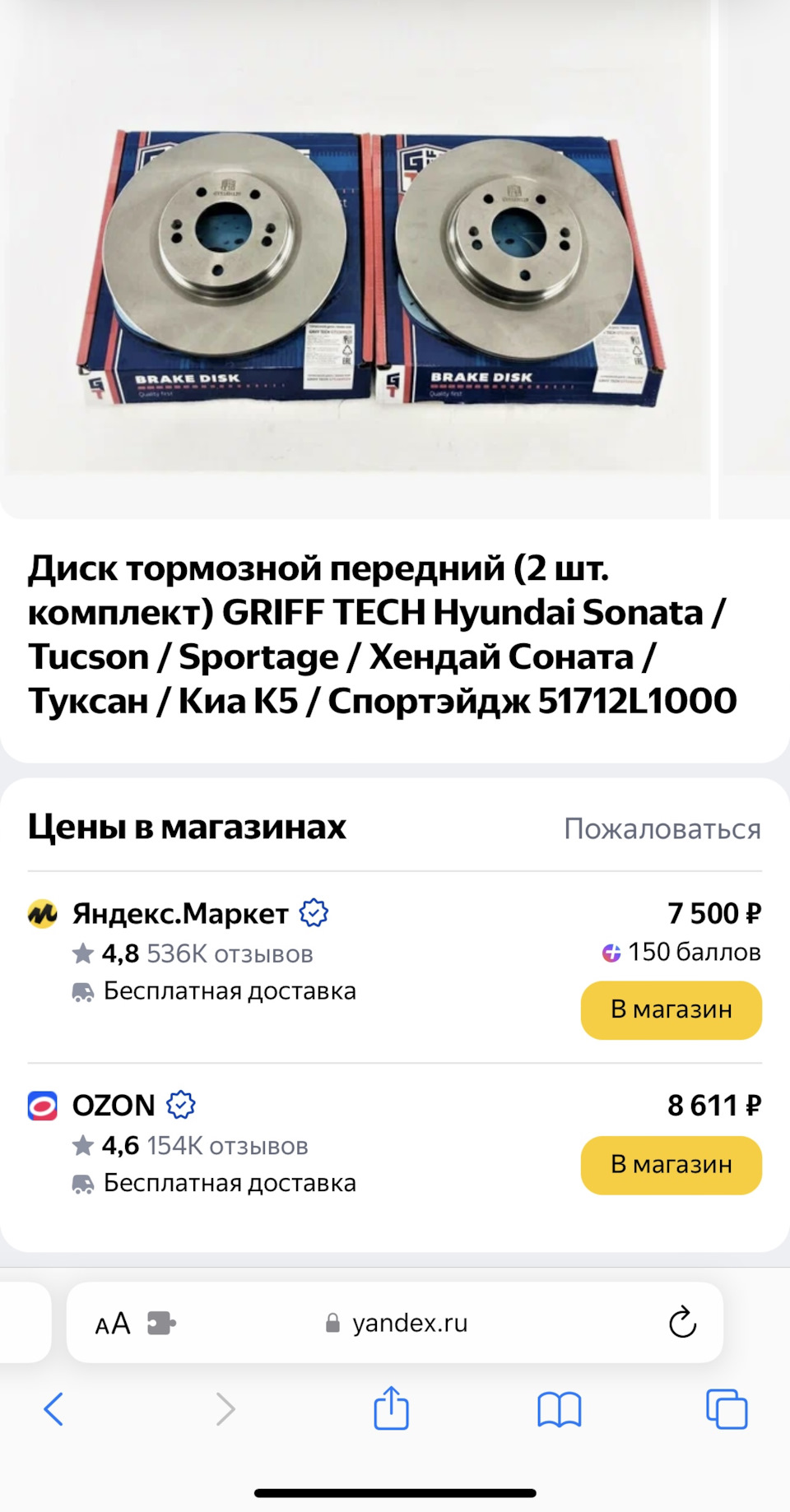This screenshot has width=790, height=1512.
Task: Reload the current page
Action: point(682,1323)
